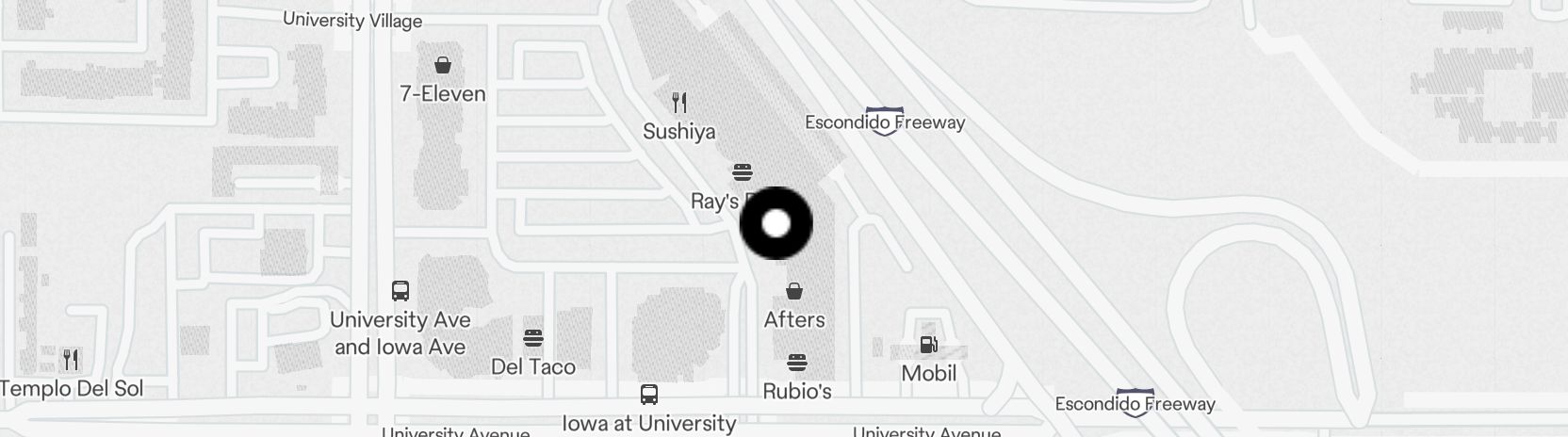Select the Mobil gas station marker
Screen dimensions: 1568x437
tap(928, 346)
